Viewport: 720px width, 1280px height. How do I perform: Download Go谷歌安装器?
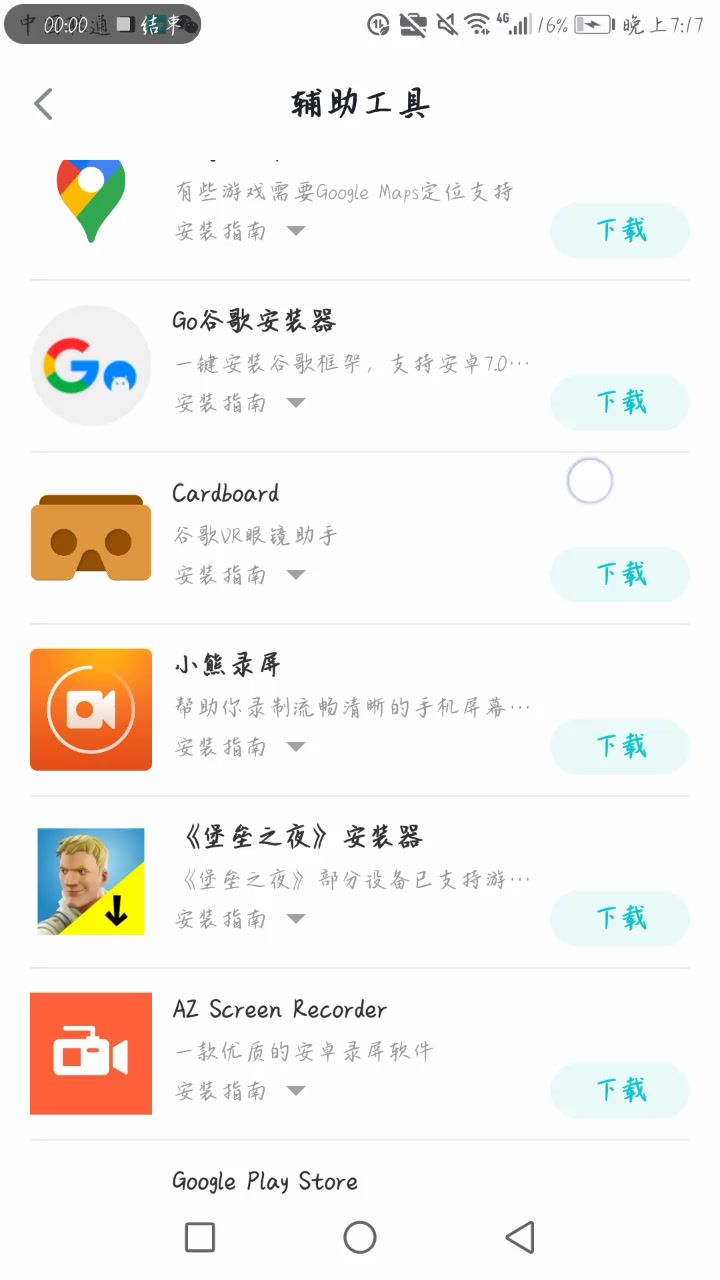620,403
